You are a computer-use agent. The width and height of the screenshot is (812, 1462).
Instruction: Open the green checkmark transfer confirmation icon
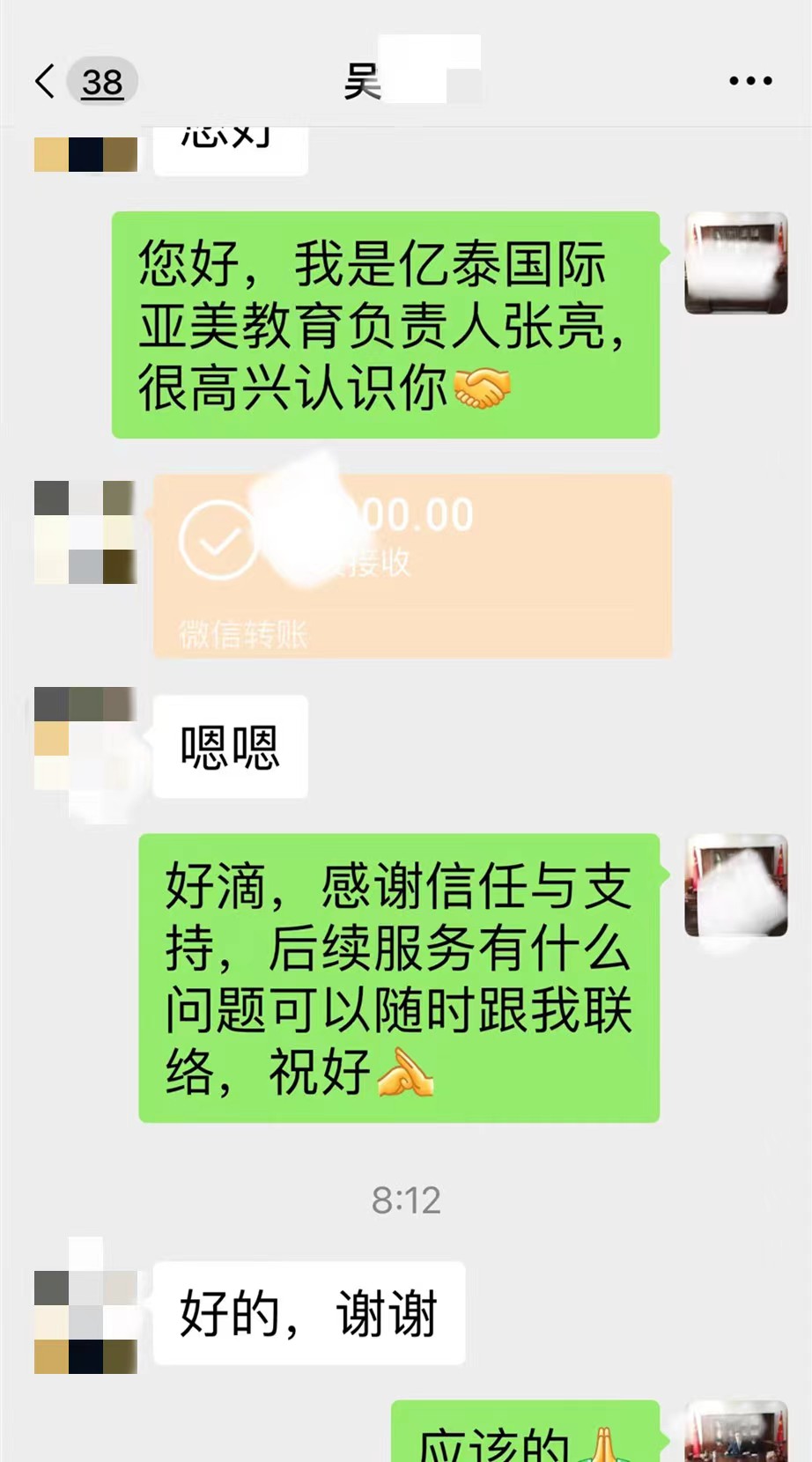(218, 543)
